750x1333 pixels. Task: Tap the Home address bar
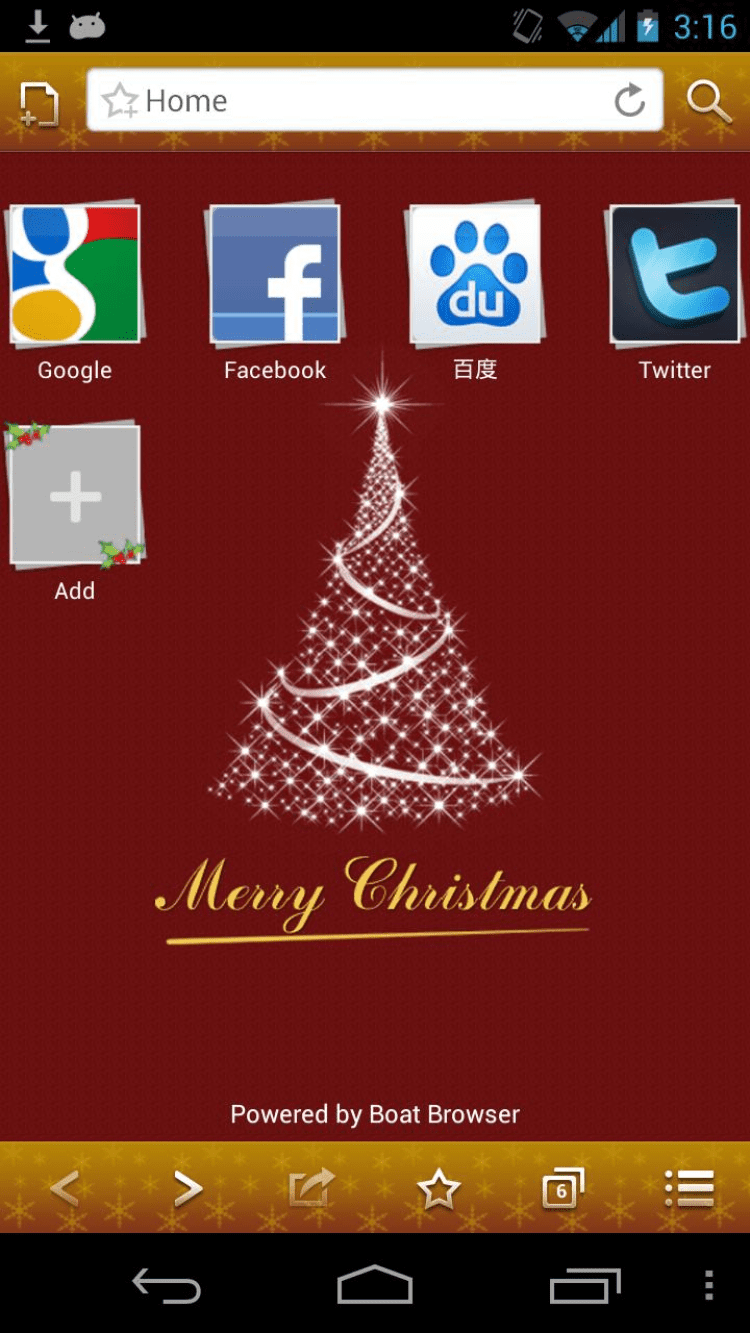(370, 101)
